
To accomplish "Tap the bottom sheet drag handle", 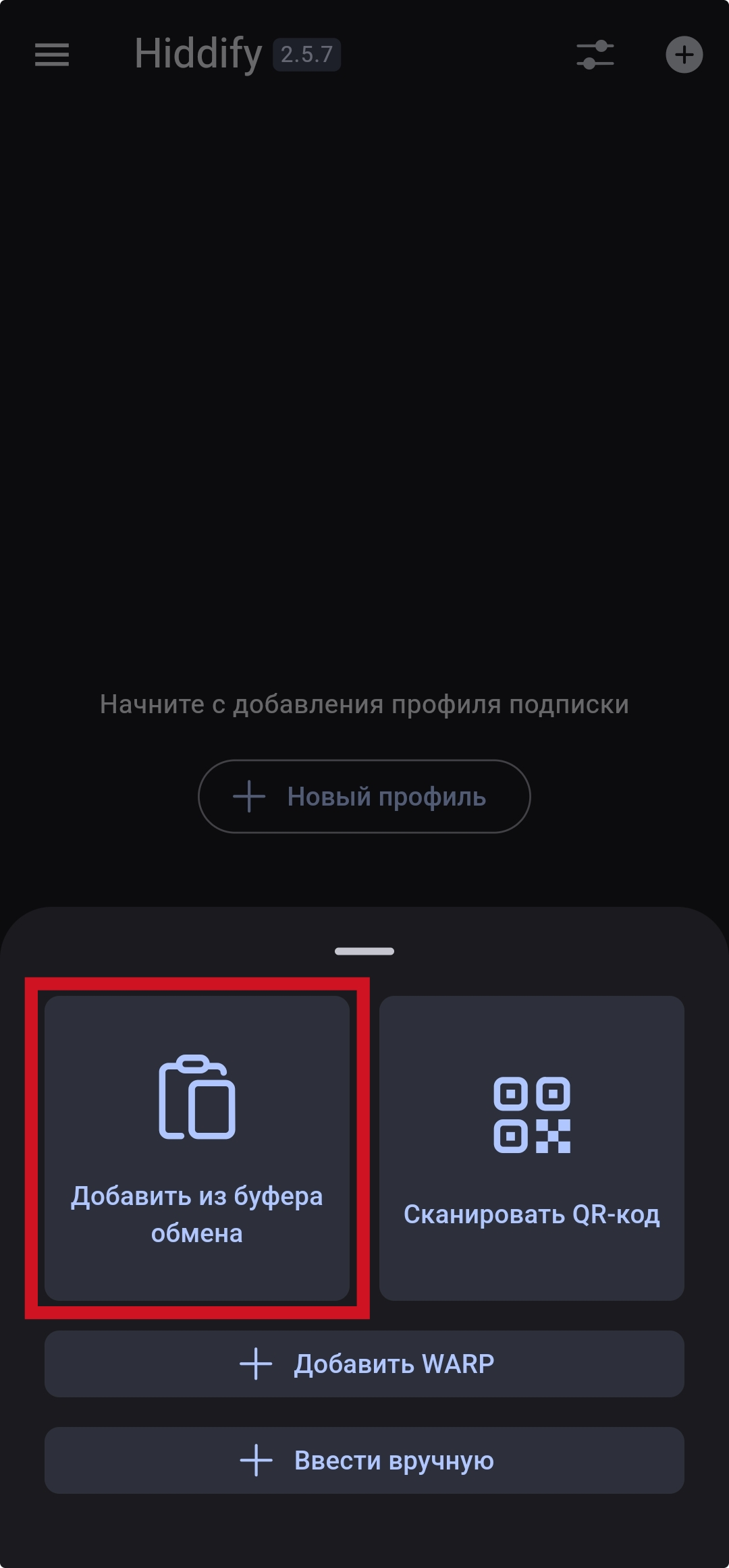I will 364,951.
